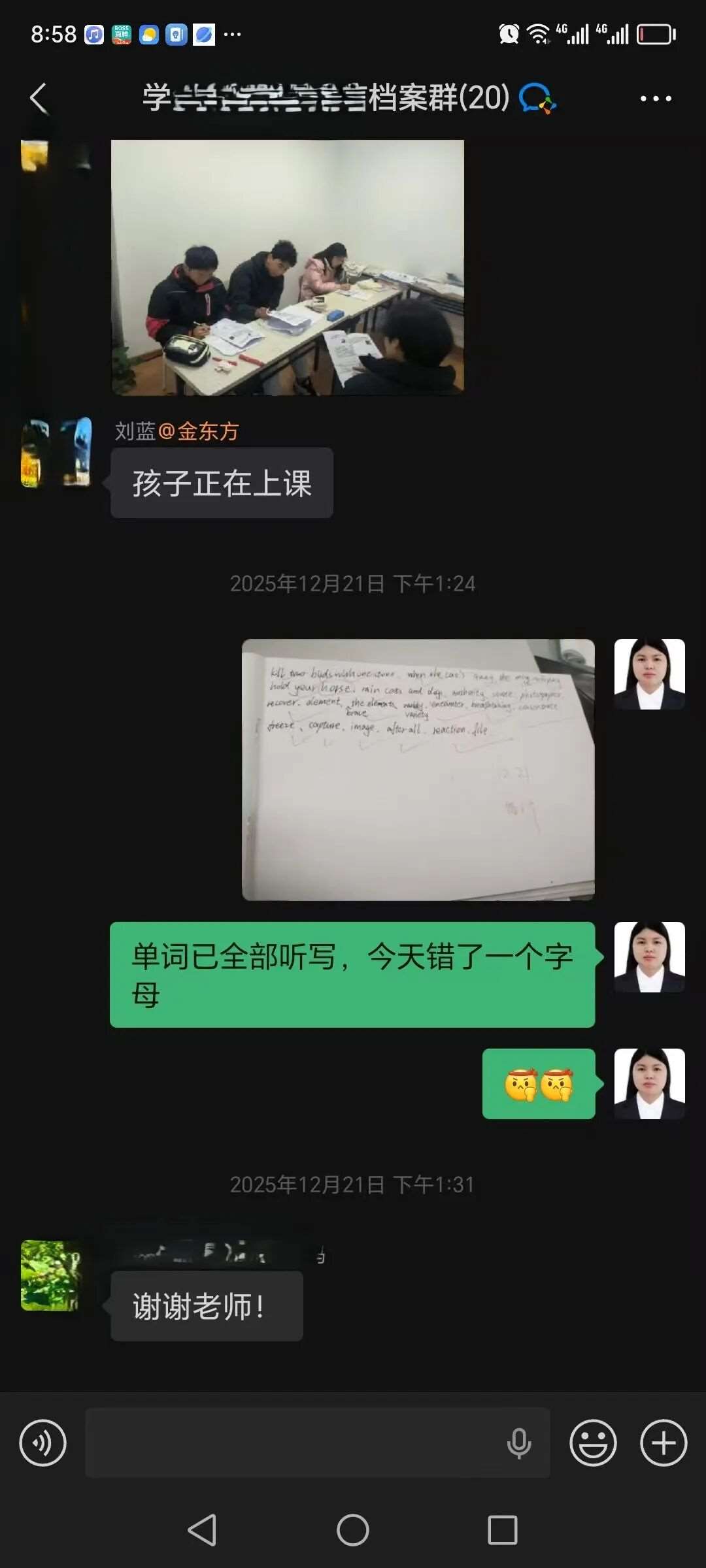706x1568 pixels.
Task: Open avatar of the 谢谢老师 sender
Action: click(50, 1275)
